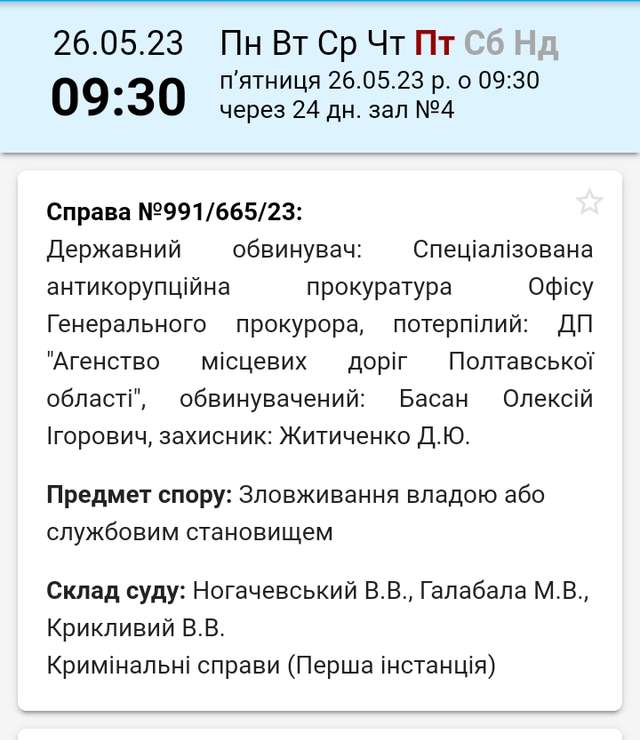Viewport: 640px width, 740px height.
Task: Star case №991/665/23 as favorite
Action: (x=590, y=203)
